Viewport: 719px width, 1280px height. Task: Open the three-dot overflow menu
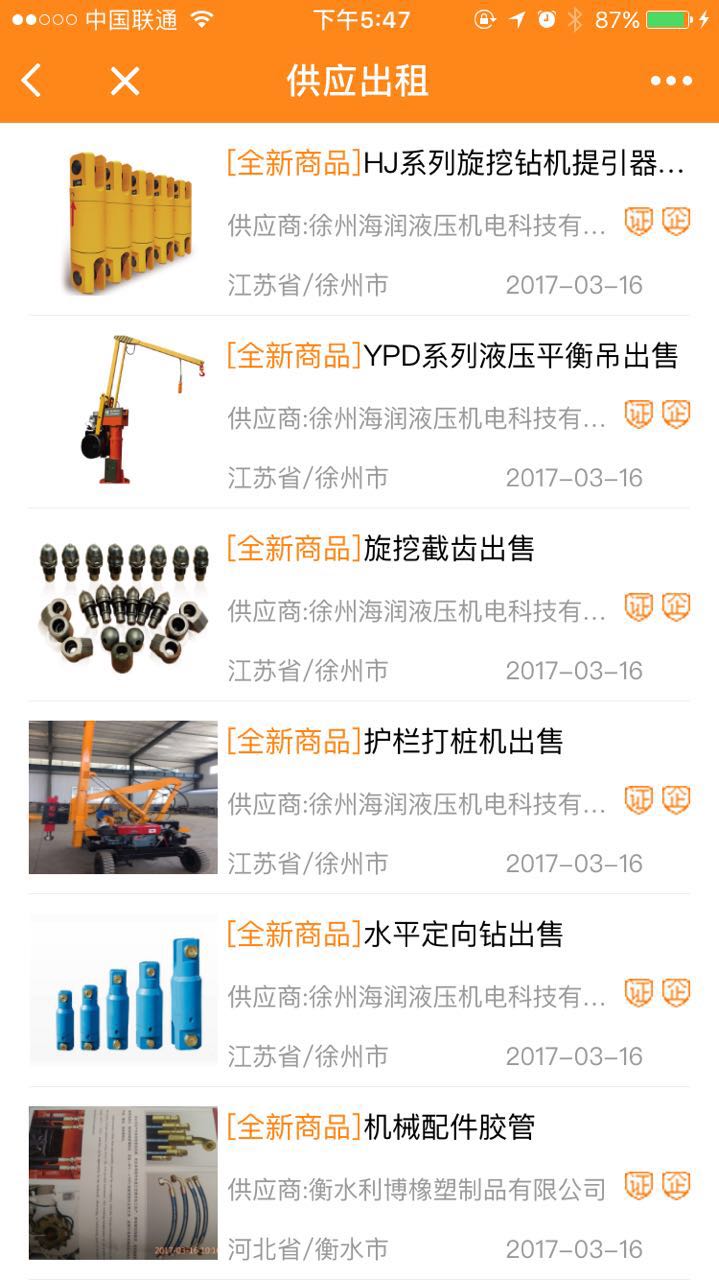pyautogui.click(x=671, y=81)
